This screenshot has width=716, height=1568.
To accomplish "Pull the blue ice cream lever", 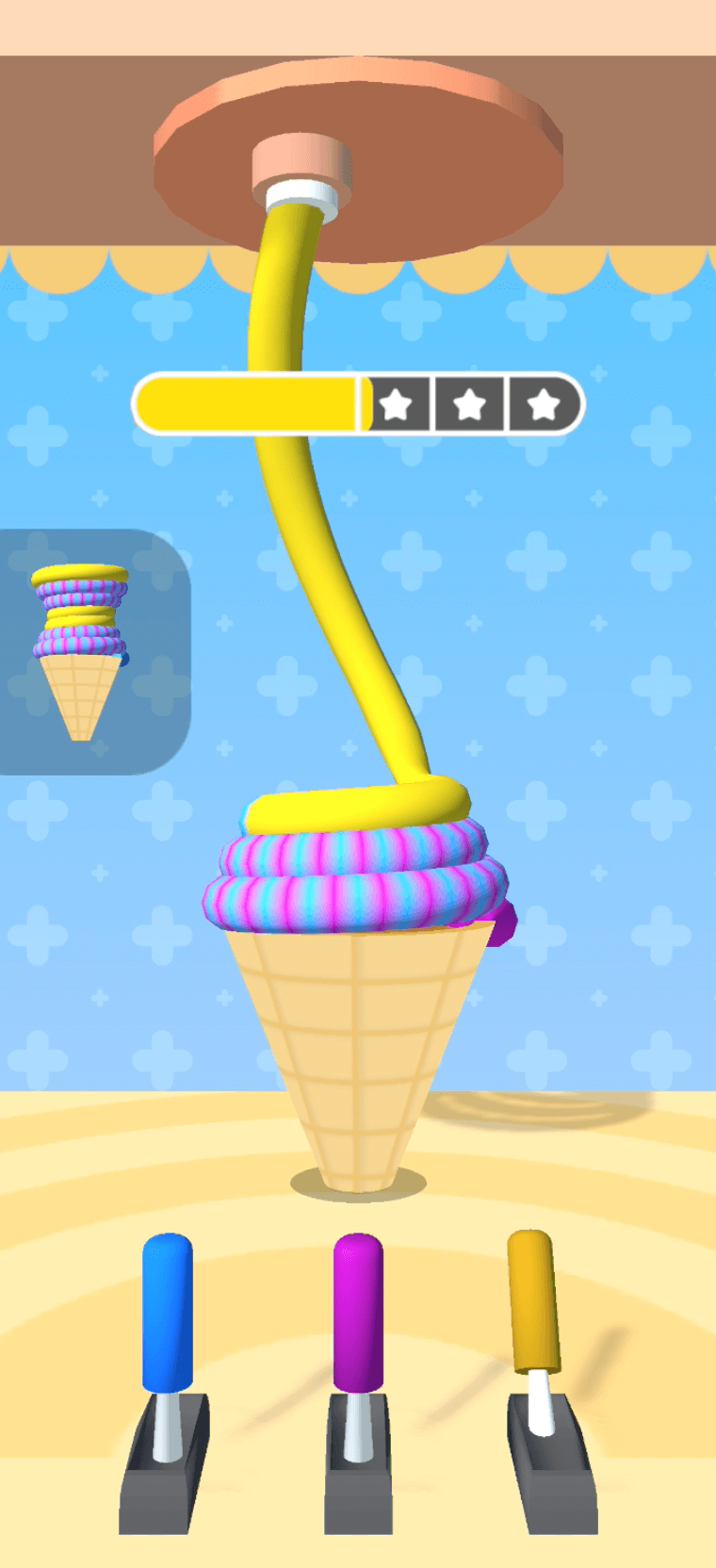I will pos(167,1315).
